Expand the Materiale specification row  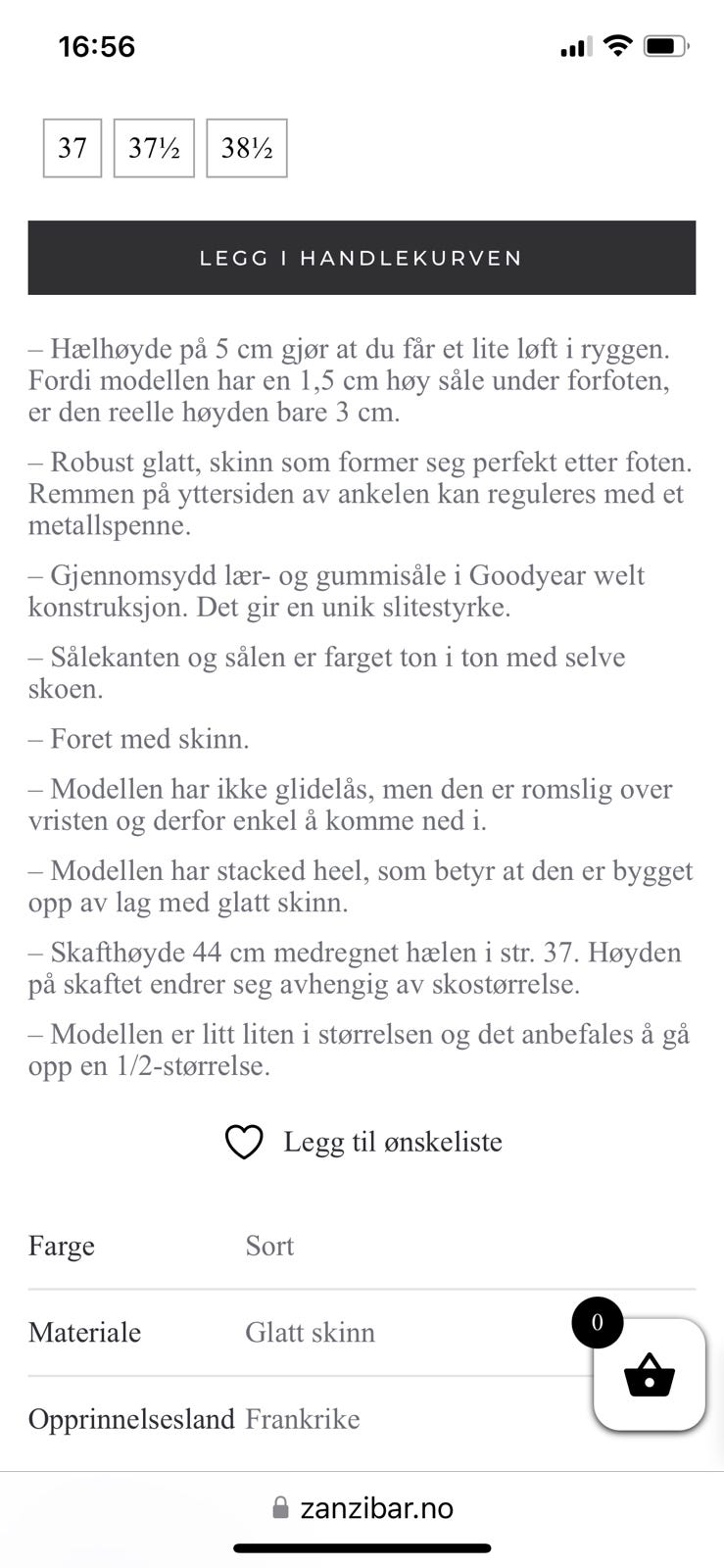pyautogui.click(x=84, y=1332)
